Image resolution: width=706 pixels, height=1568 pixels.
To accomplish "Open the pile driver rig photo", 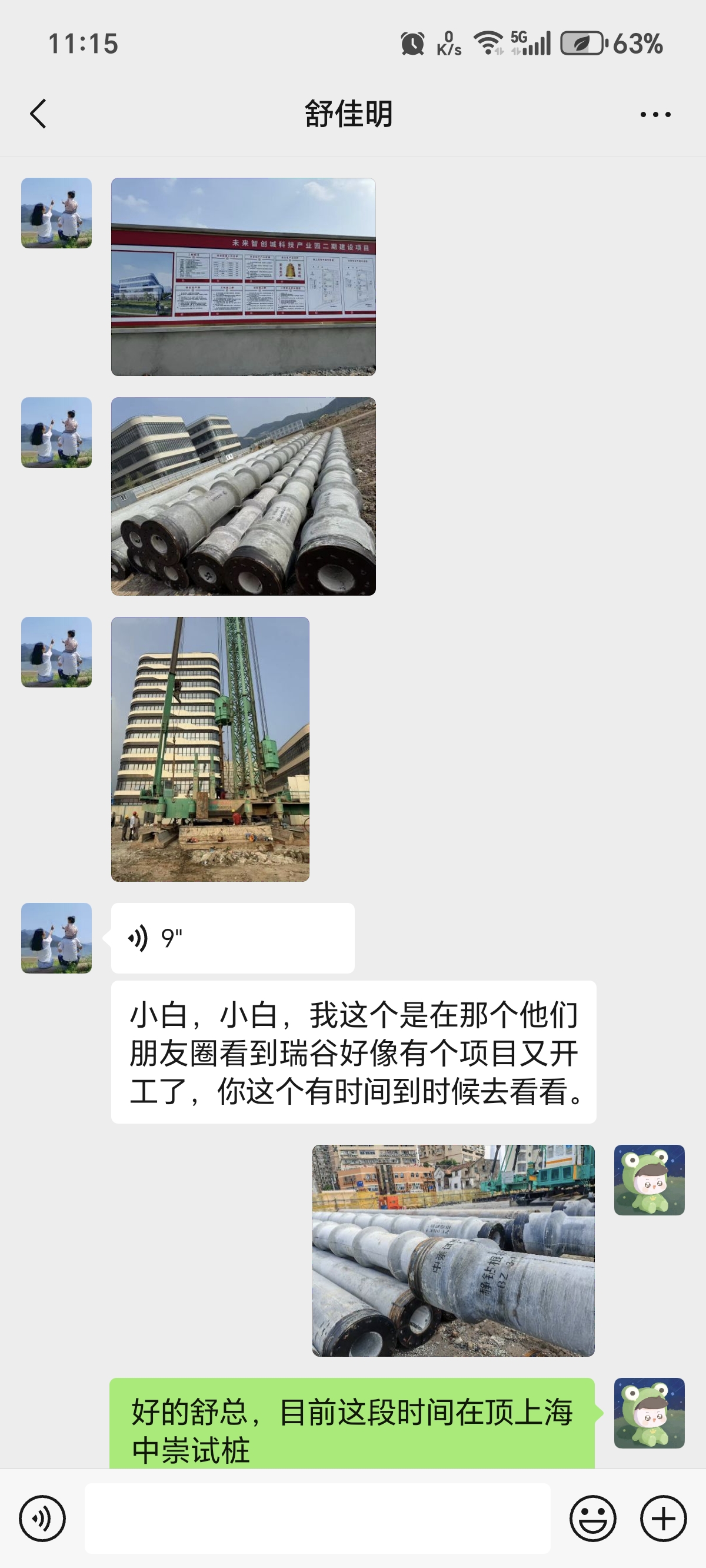I will tap(210, 749).
